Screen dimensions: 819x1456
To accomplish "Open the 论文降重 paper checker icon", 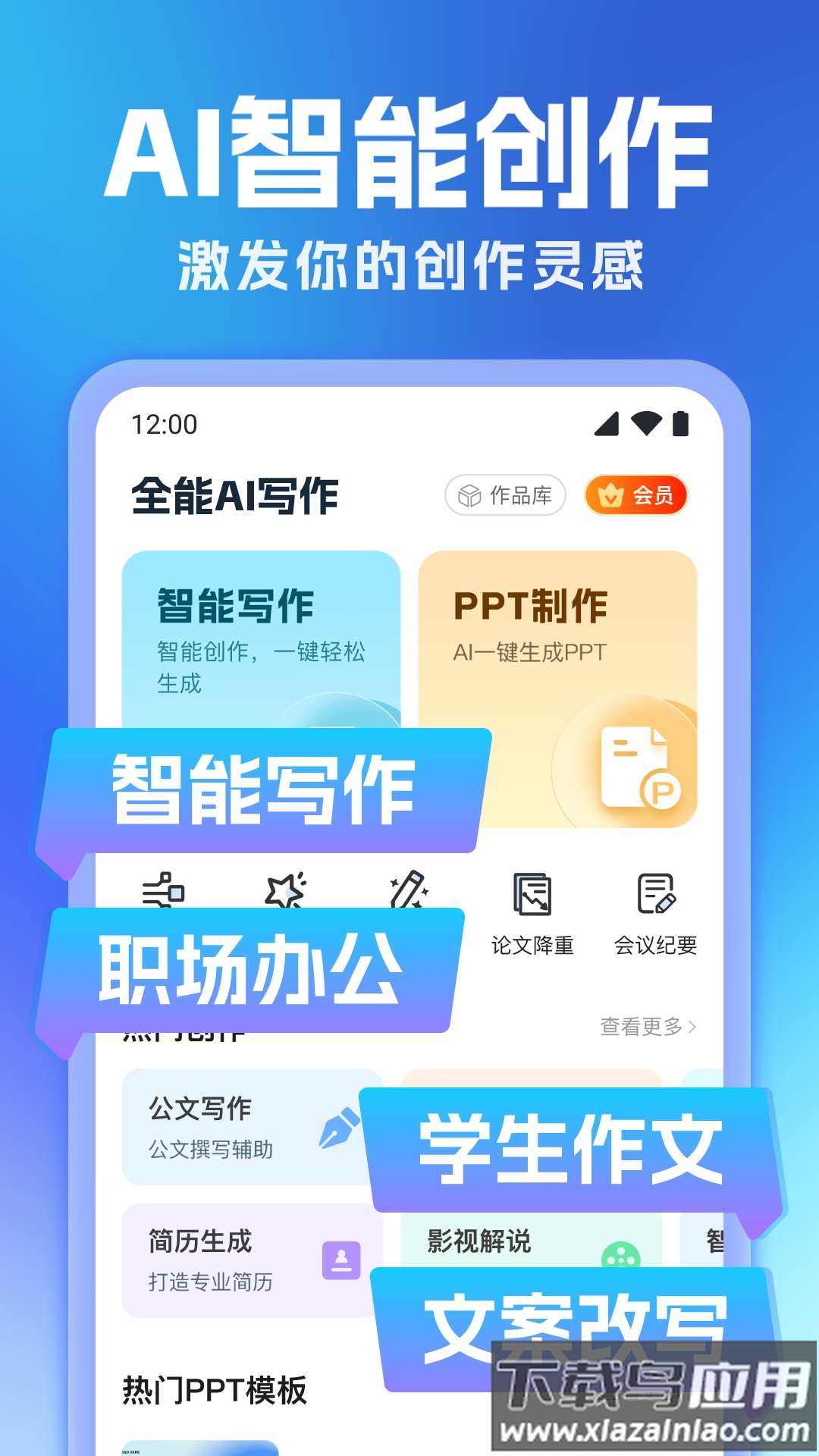I will tap(531, 895).
